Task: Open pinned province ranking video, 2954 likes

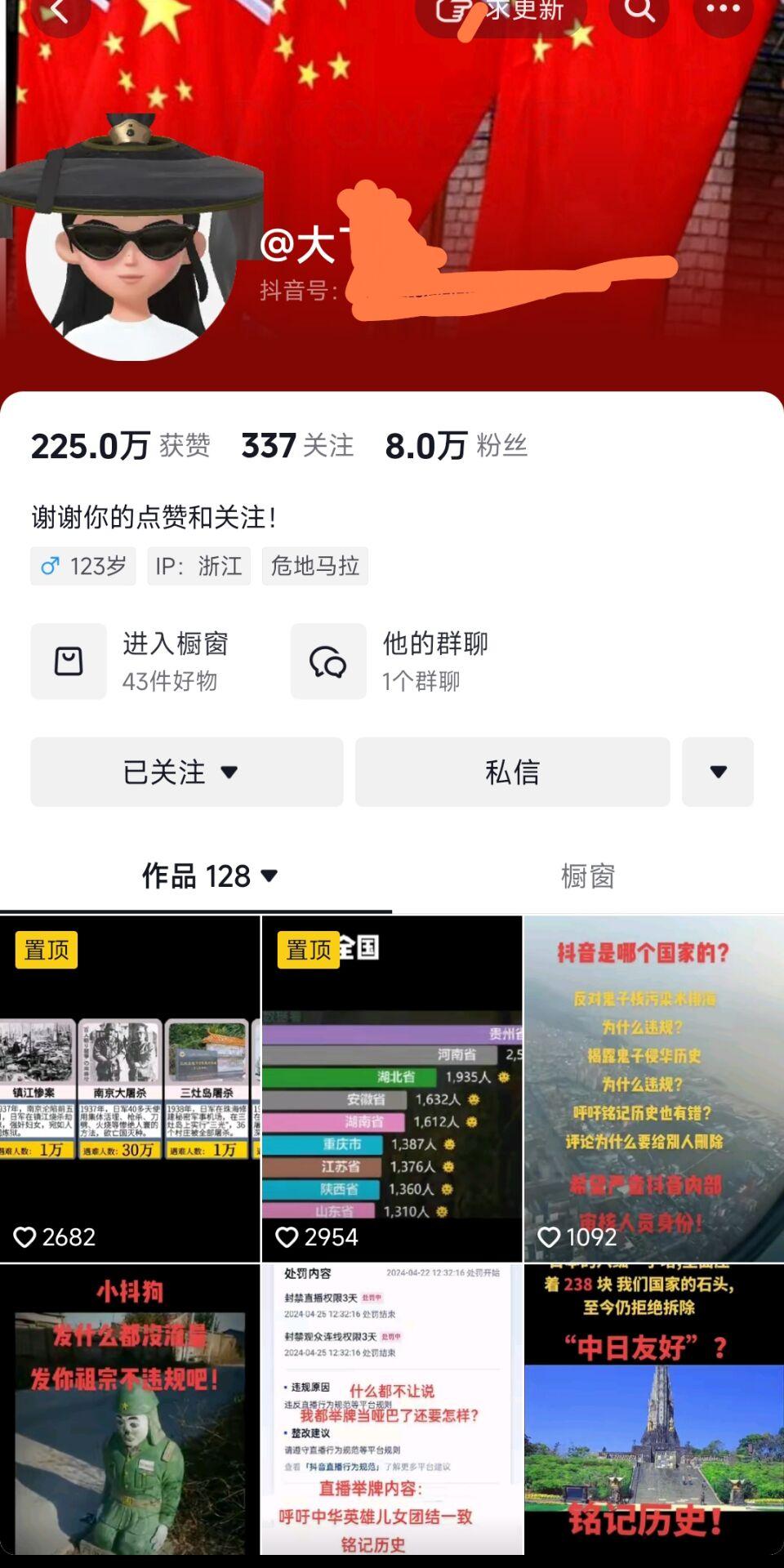Action: (391, 1089)
